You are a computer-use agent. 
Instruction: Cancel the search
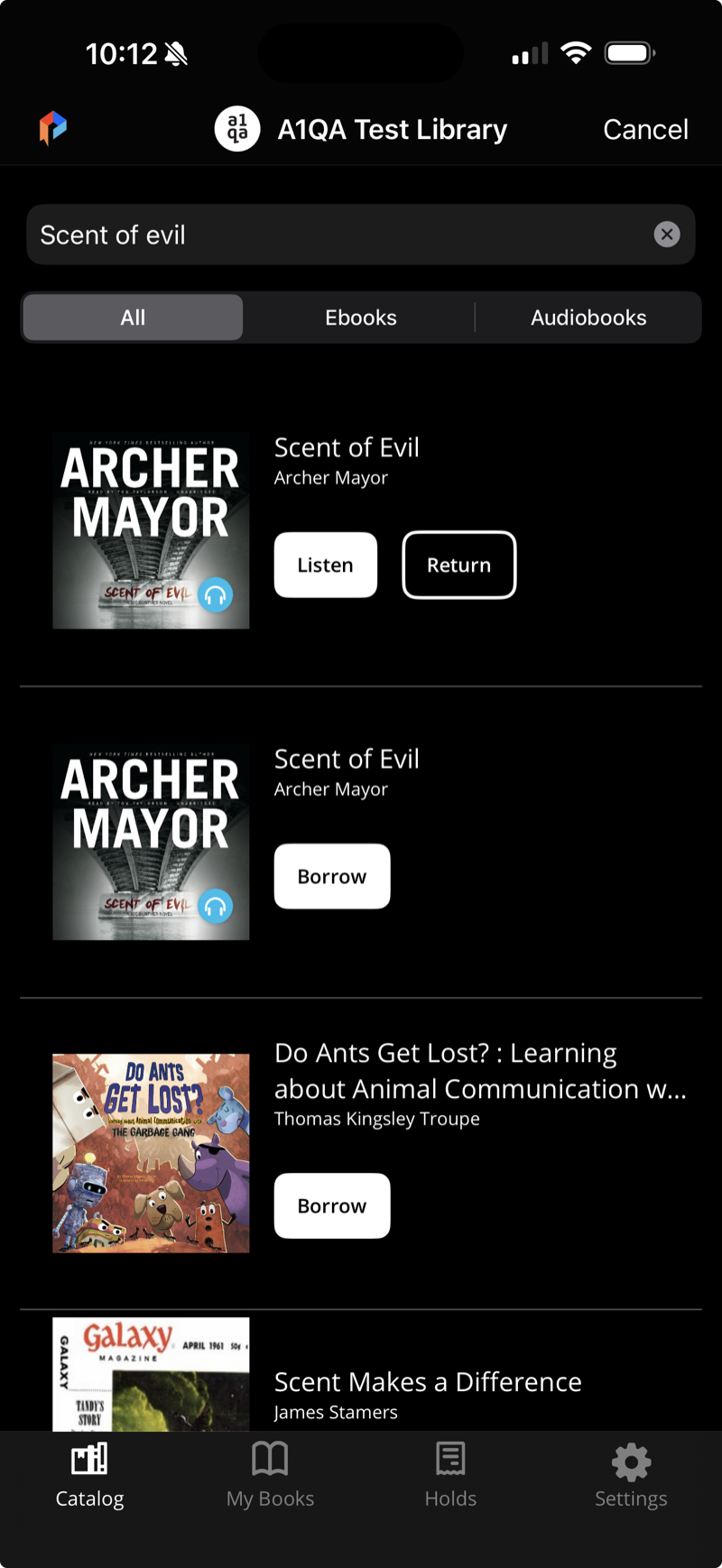(645, 130)
